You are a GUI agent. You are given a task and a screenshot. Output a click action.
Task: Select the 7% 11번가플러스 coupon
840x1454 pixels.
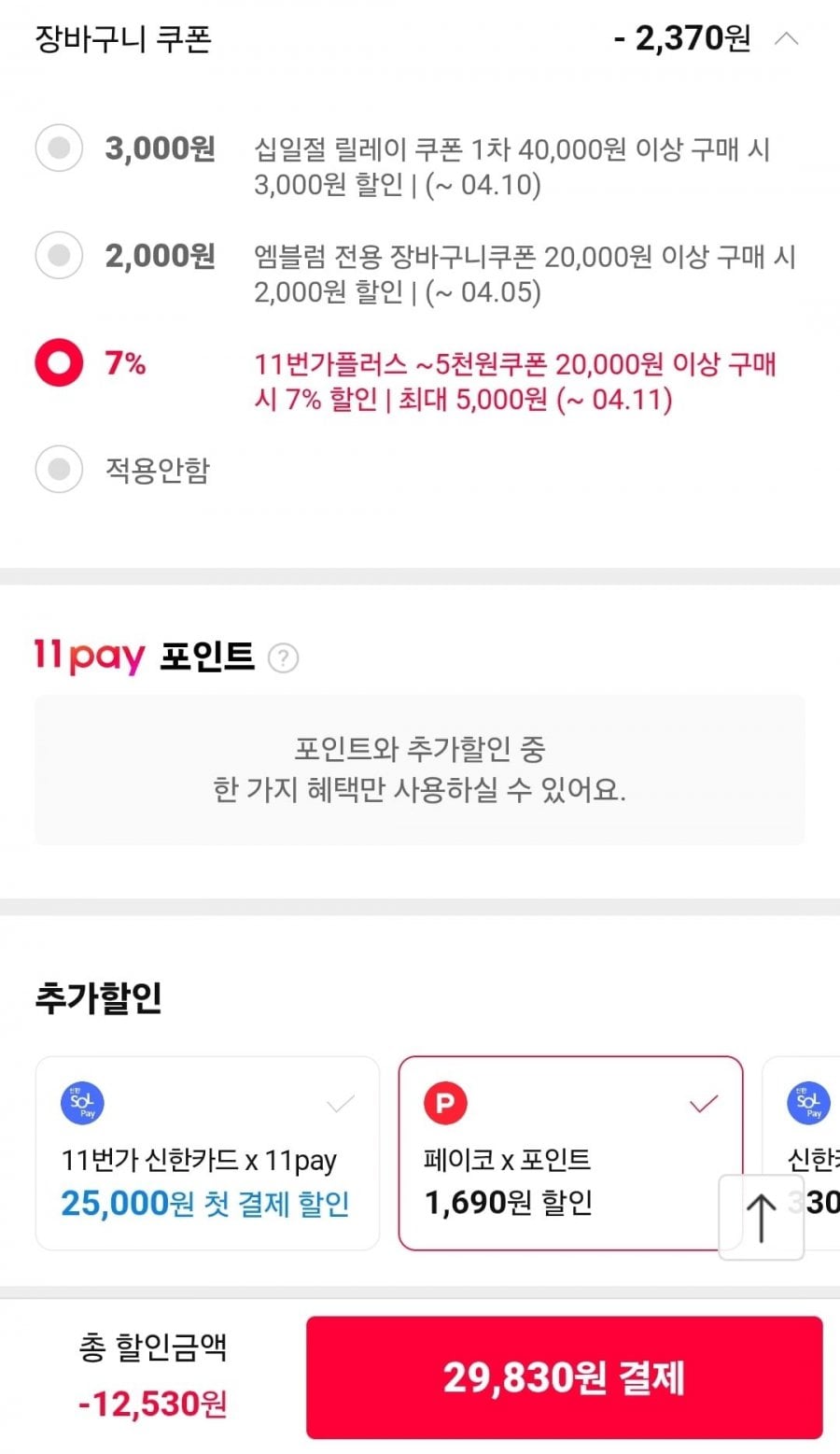click(x=59, y=362)
